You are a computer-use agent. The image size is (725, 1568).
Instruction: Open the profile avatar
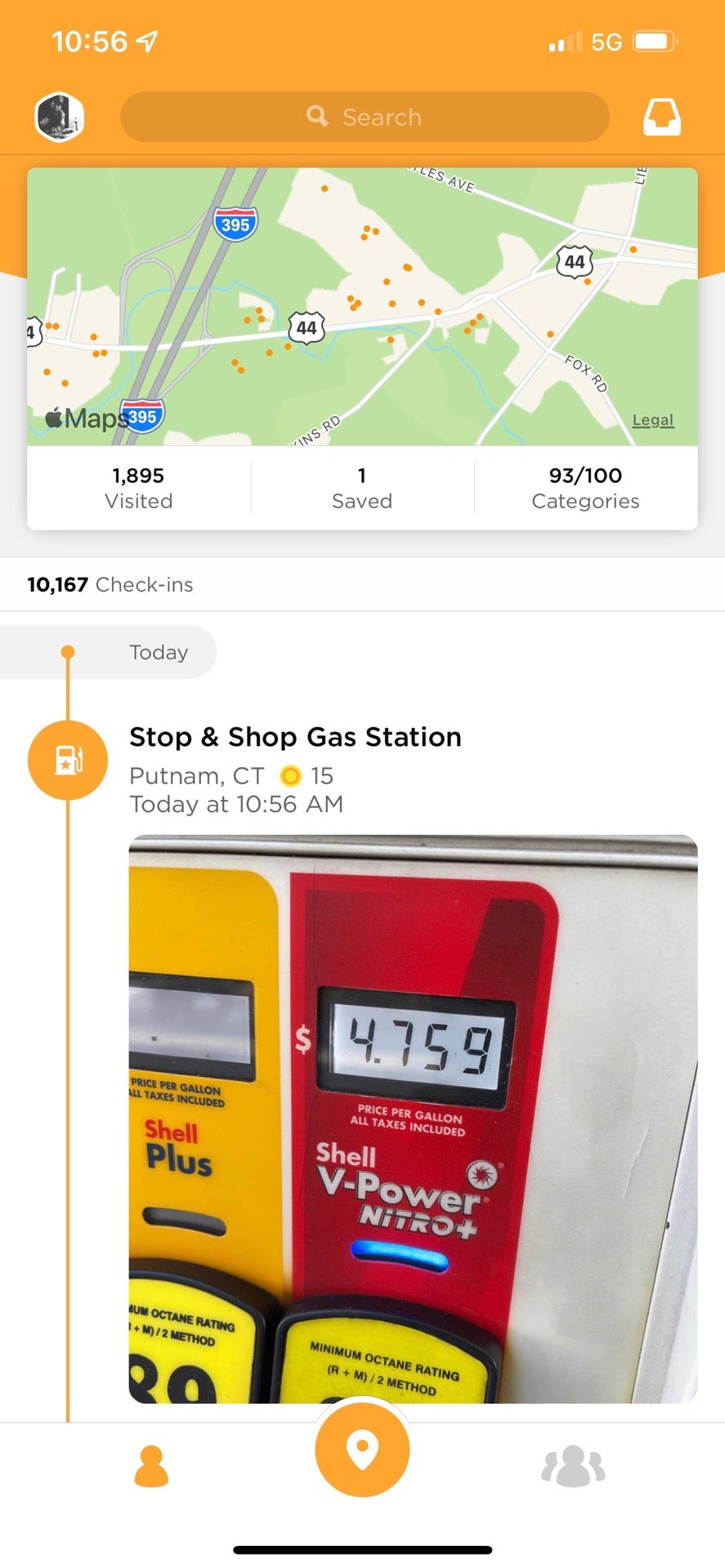pyautogui.click(x=59, y=117)
